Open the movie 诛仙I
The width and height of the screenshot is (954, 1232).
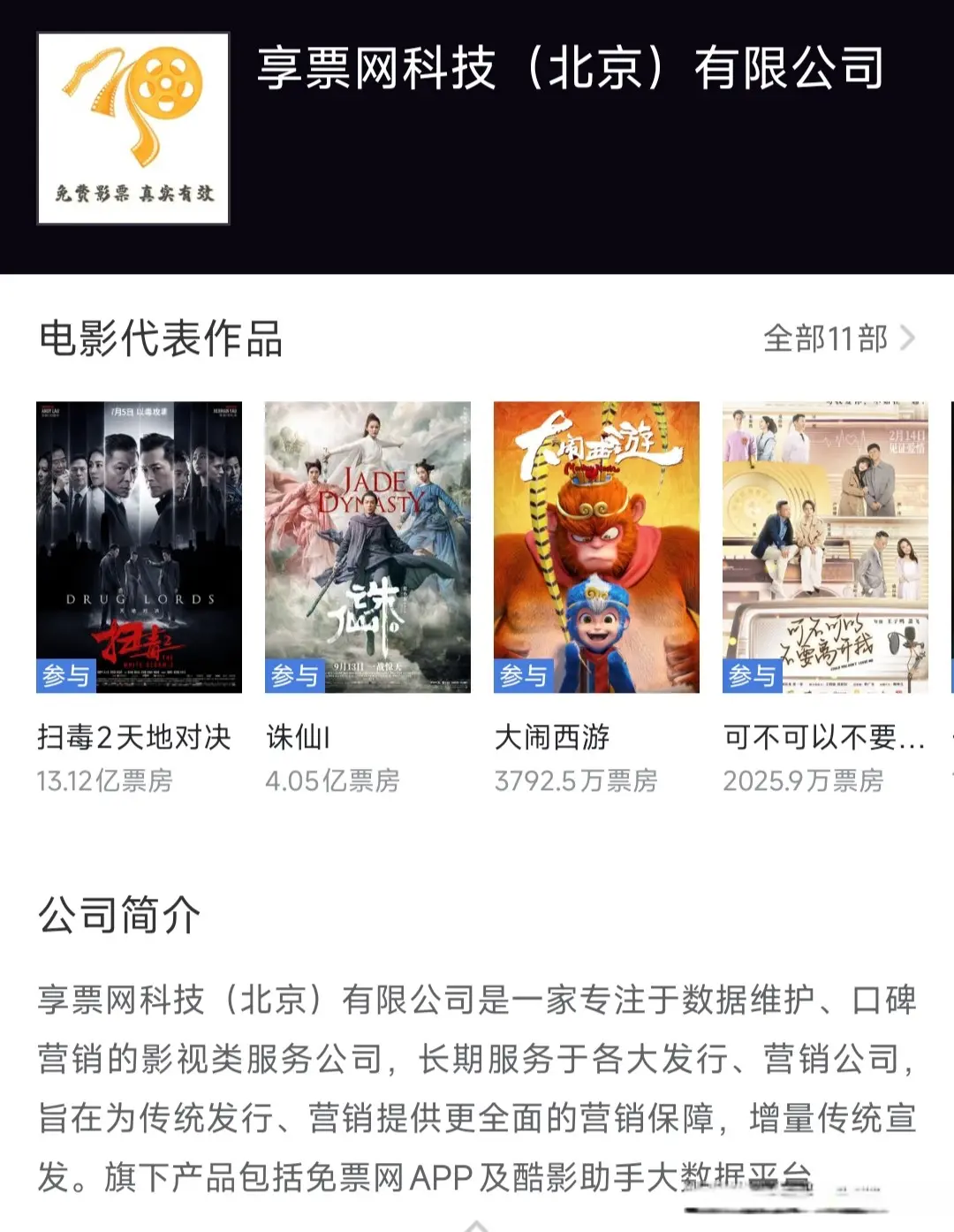367,547
